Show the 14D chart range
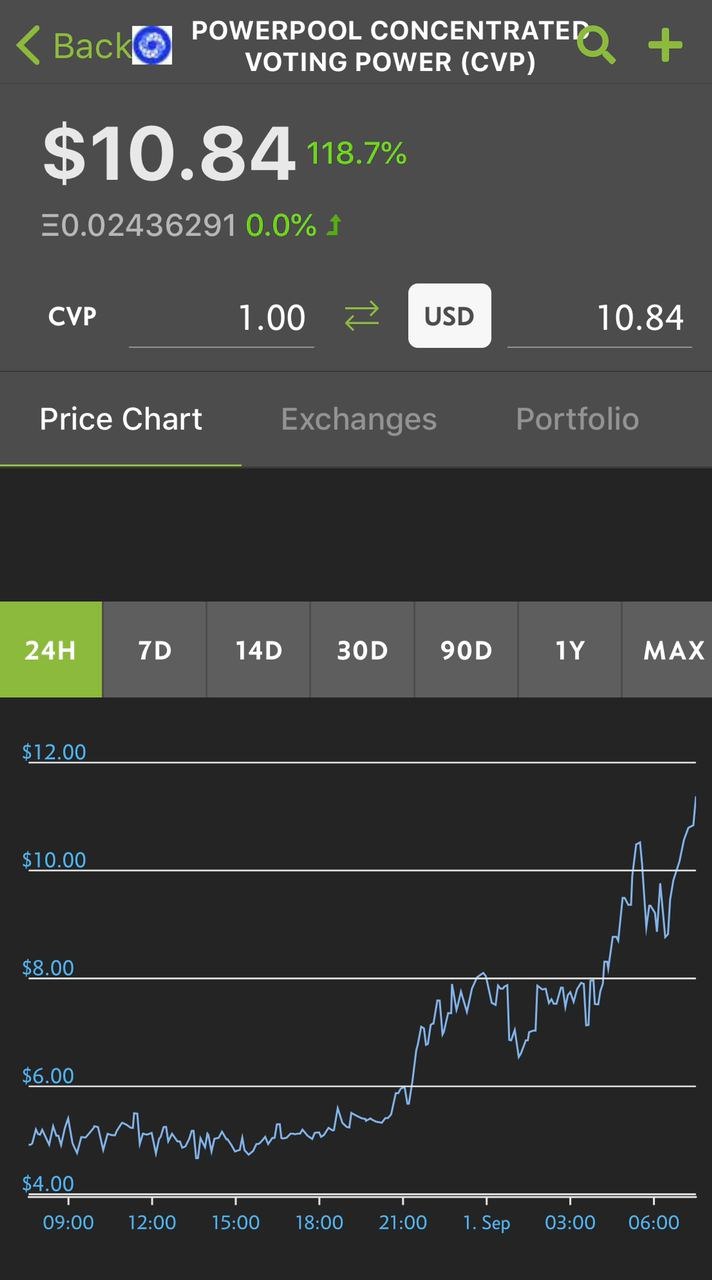This screenshot has width=712, height=1280. [x=259, y=650]
